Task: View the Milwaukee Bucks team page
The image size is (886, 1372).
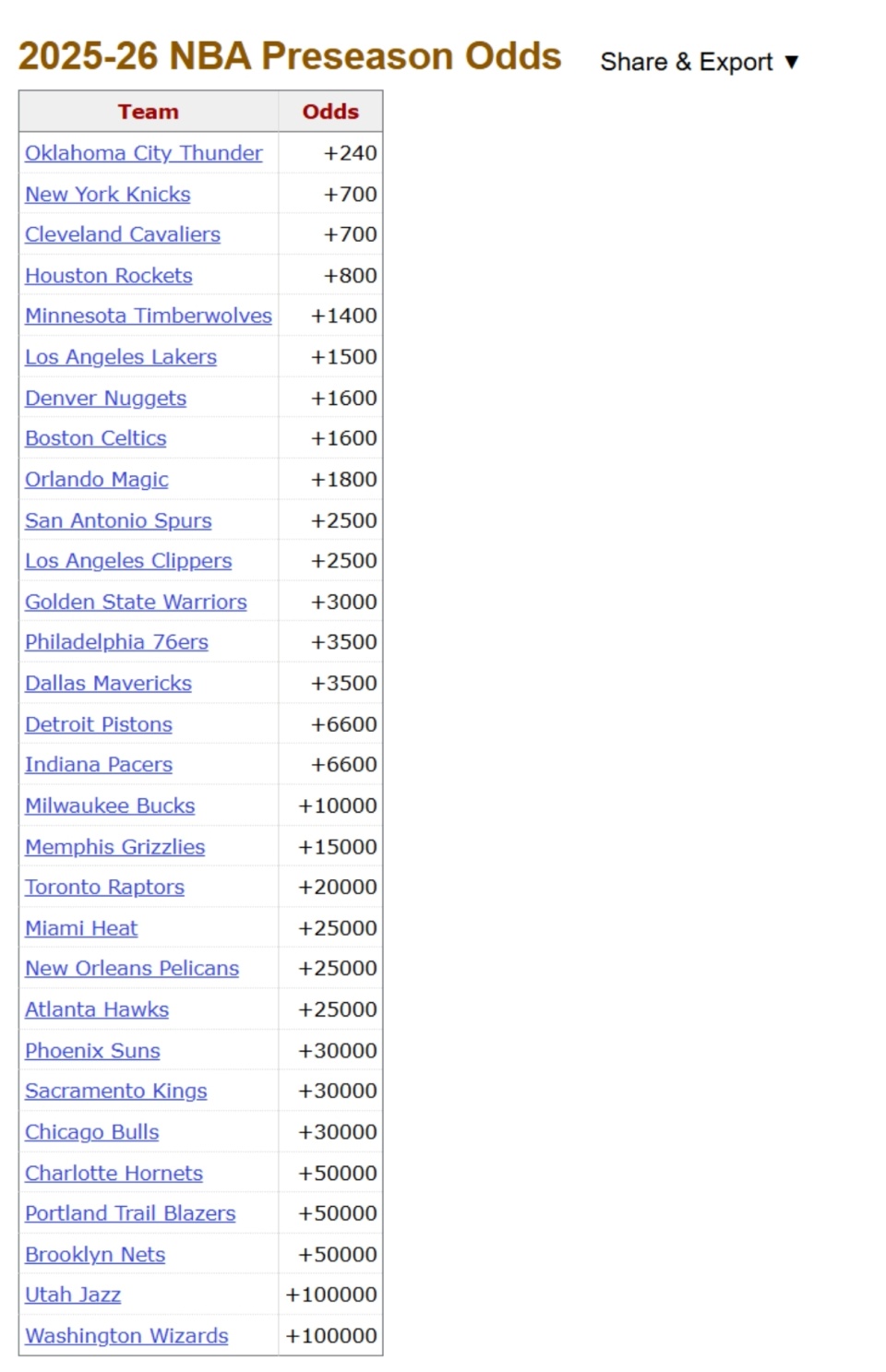Action: point(110,805)
